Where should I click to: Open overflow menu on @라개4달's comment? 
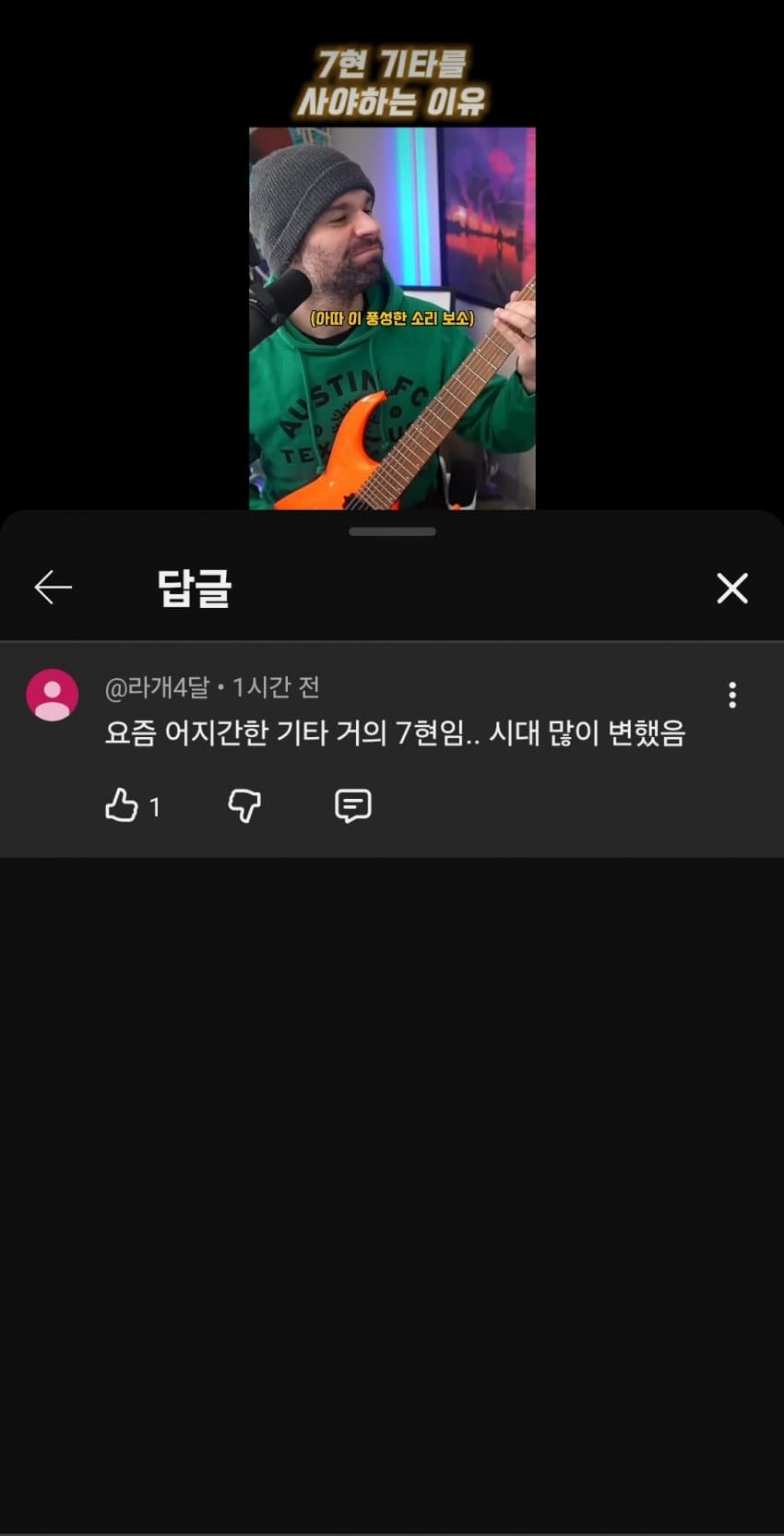[732, 695]
